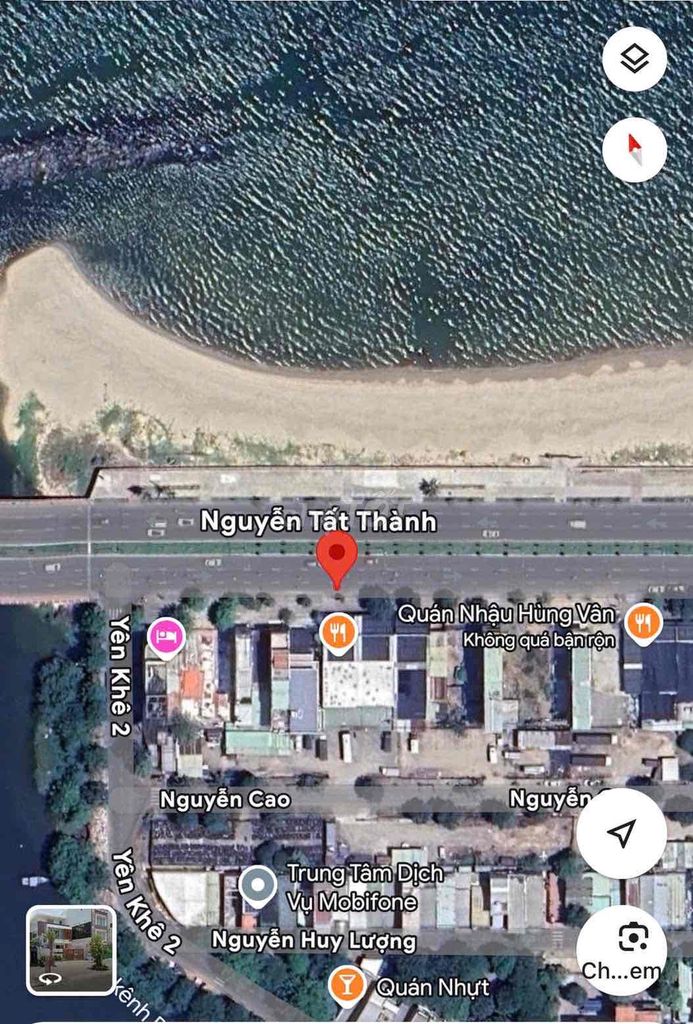Tap the compass to reset north

point(634,150)
